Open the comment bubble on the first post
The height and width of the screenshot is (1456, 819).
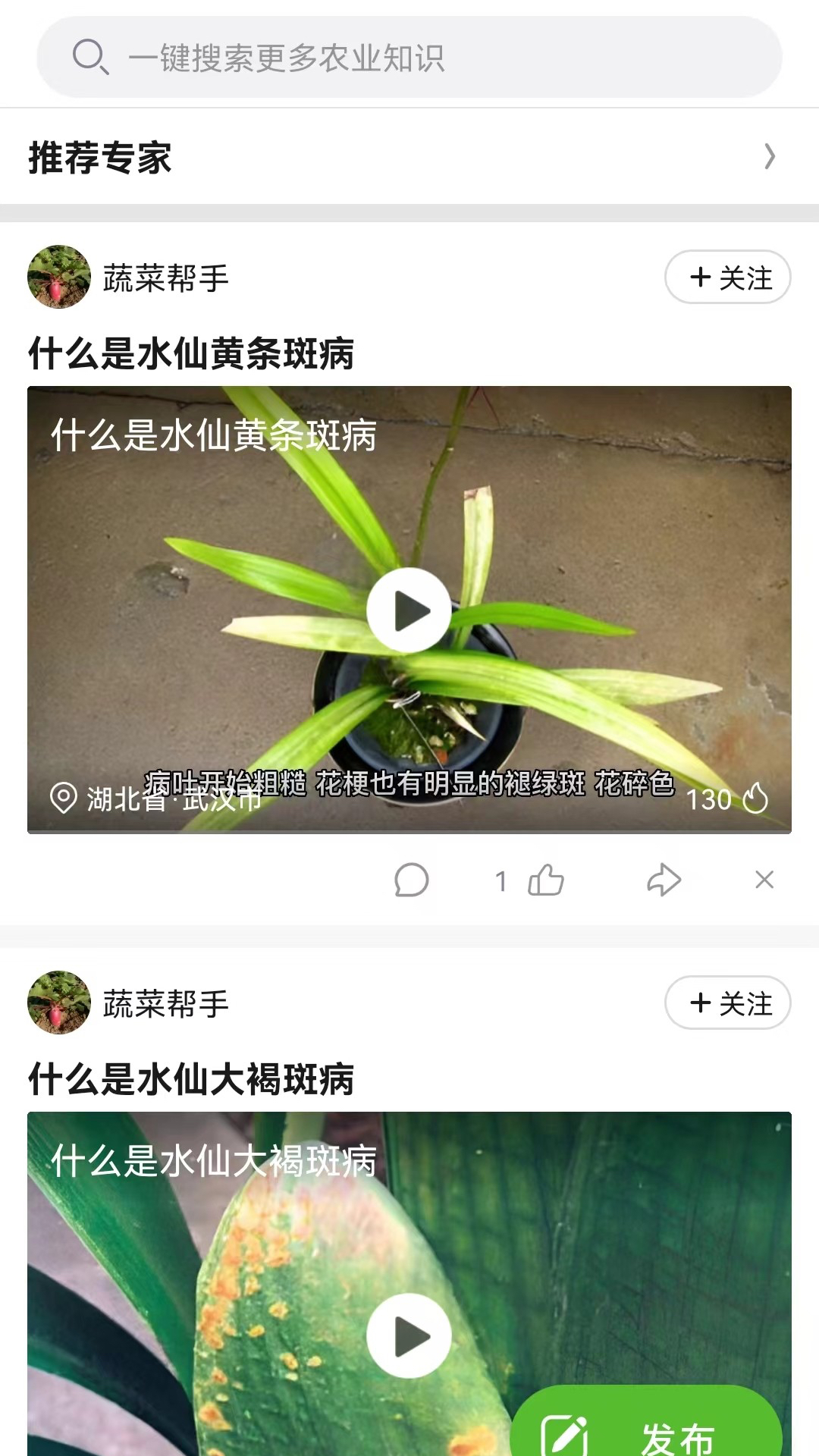click(413, 880)
